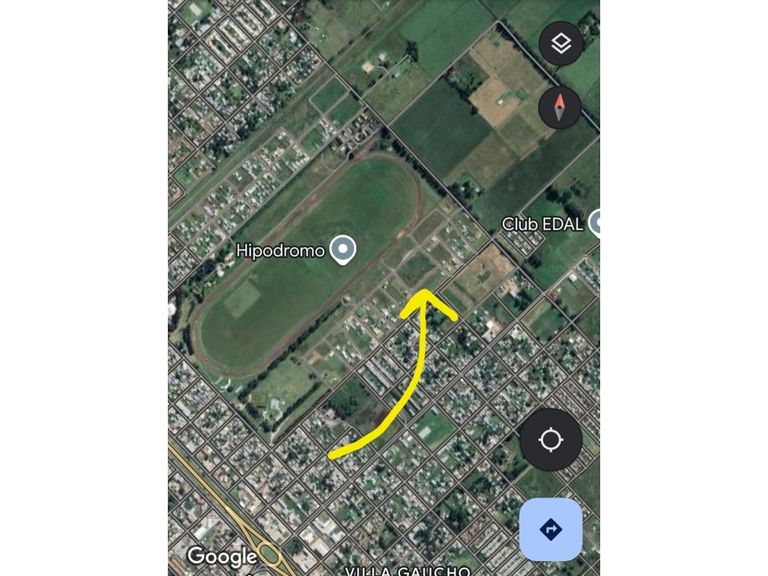Center the map on my location
768x576 pixels.
pyautogui.click(x=551, y=439)
